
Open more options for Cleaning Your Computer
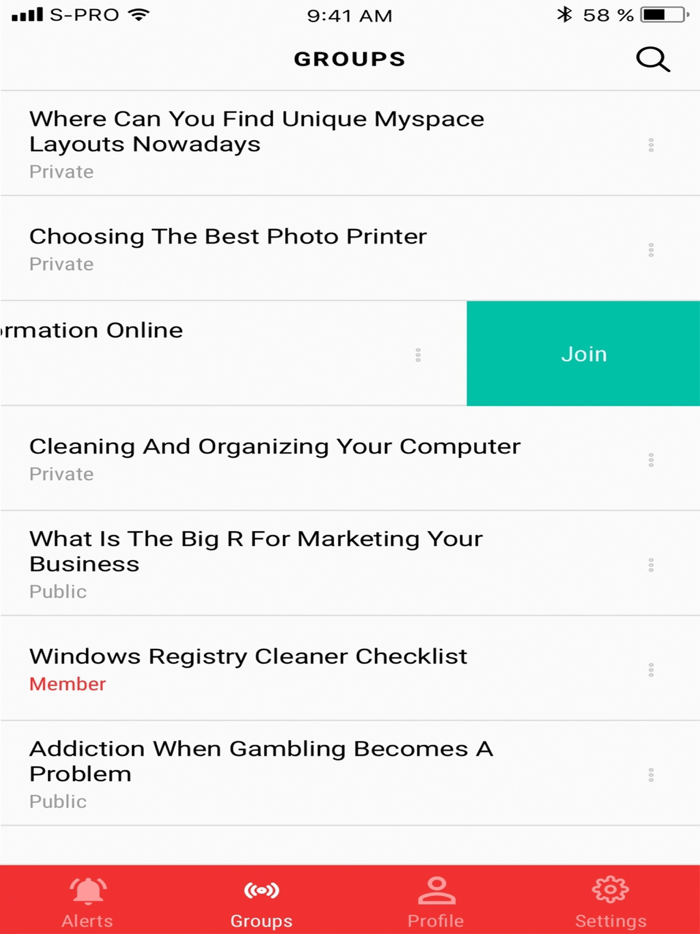pos(651,460)
